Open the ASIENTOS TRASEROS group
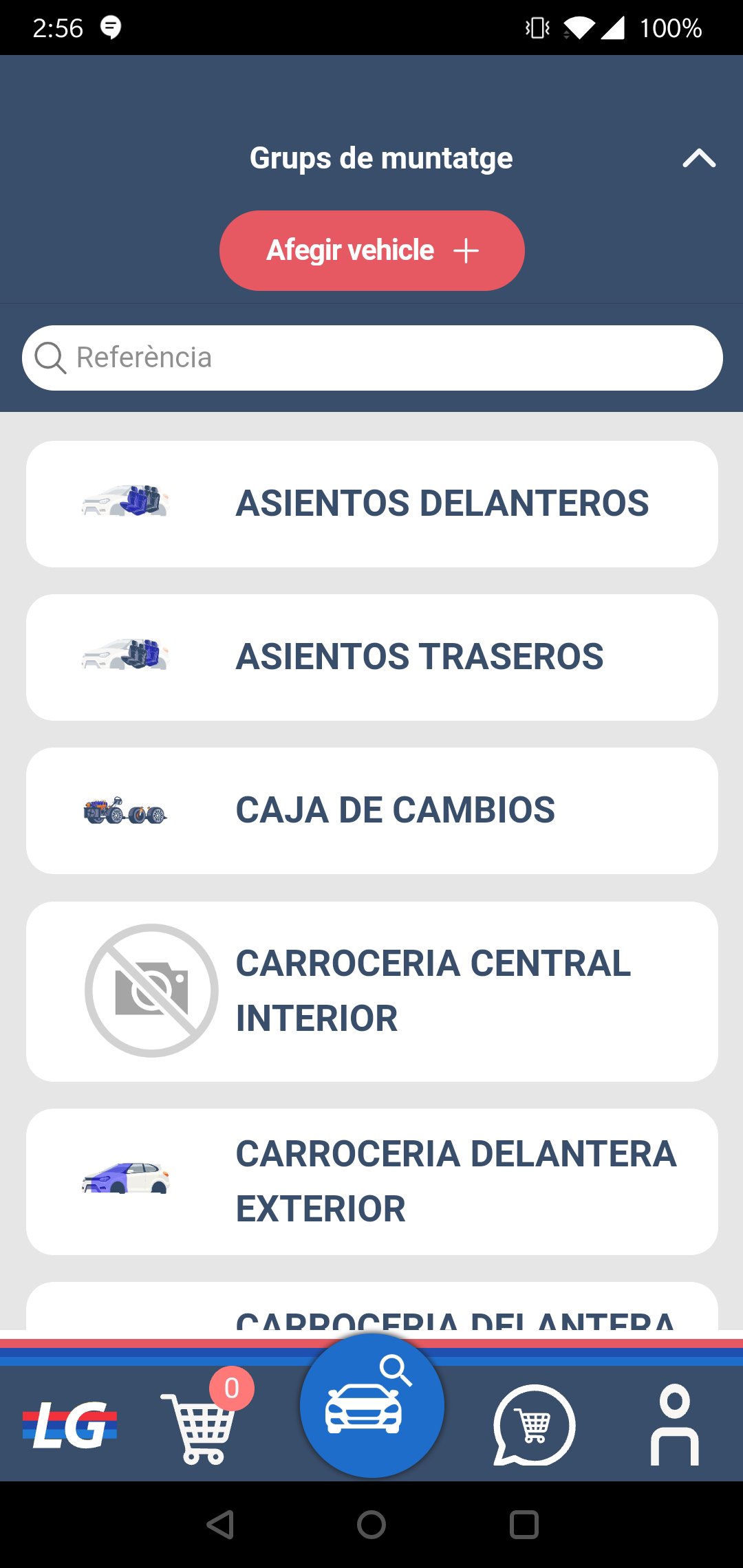 pyautogui.click(x=372, y=657)
